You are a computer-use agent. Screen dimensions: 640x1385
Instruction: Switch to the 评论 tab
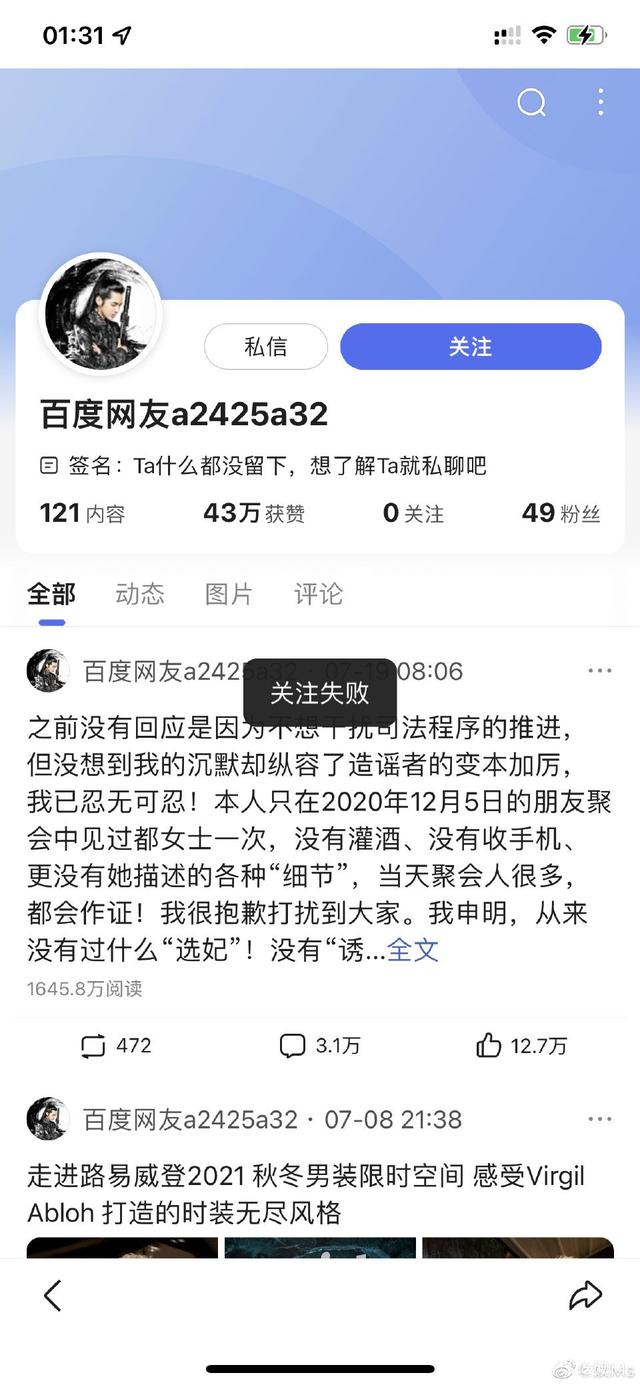318,594
